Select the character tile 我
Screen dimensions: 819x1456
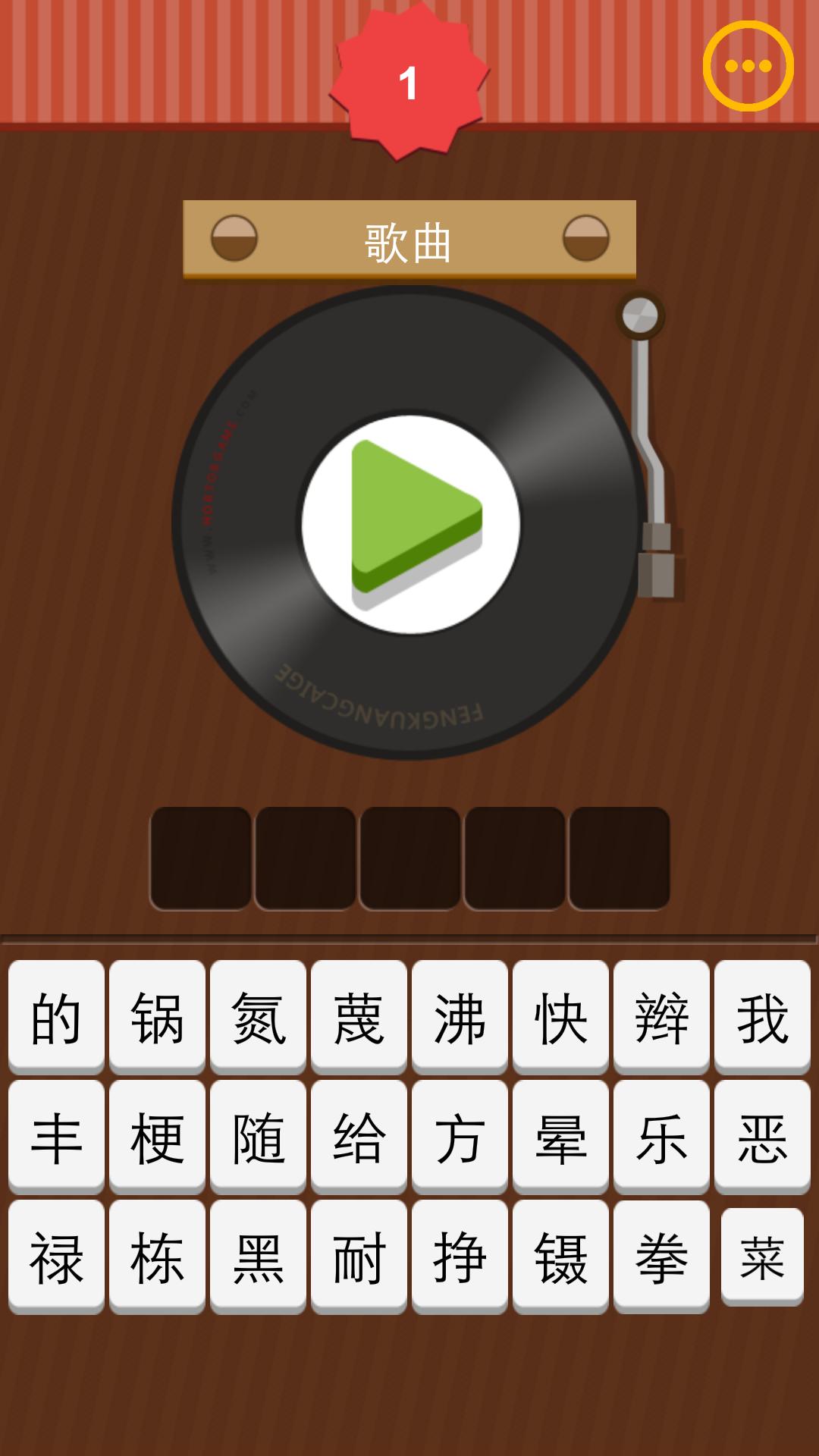coord(762,1016)
